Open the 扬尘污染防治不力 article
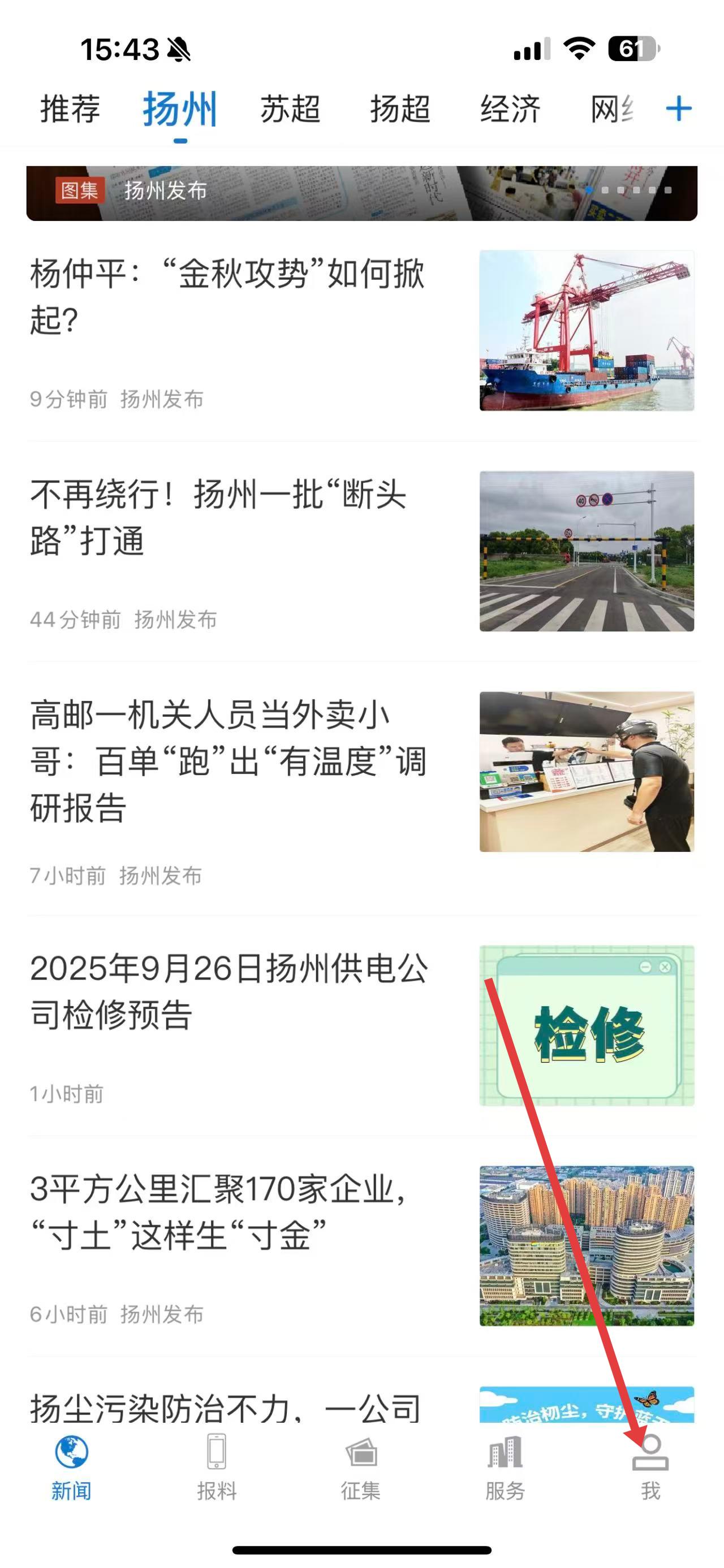Image resolution: width=724 pixels, height=1568 pixels. [x=225, y=1407]
